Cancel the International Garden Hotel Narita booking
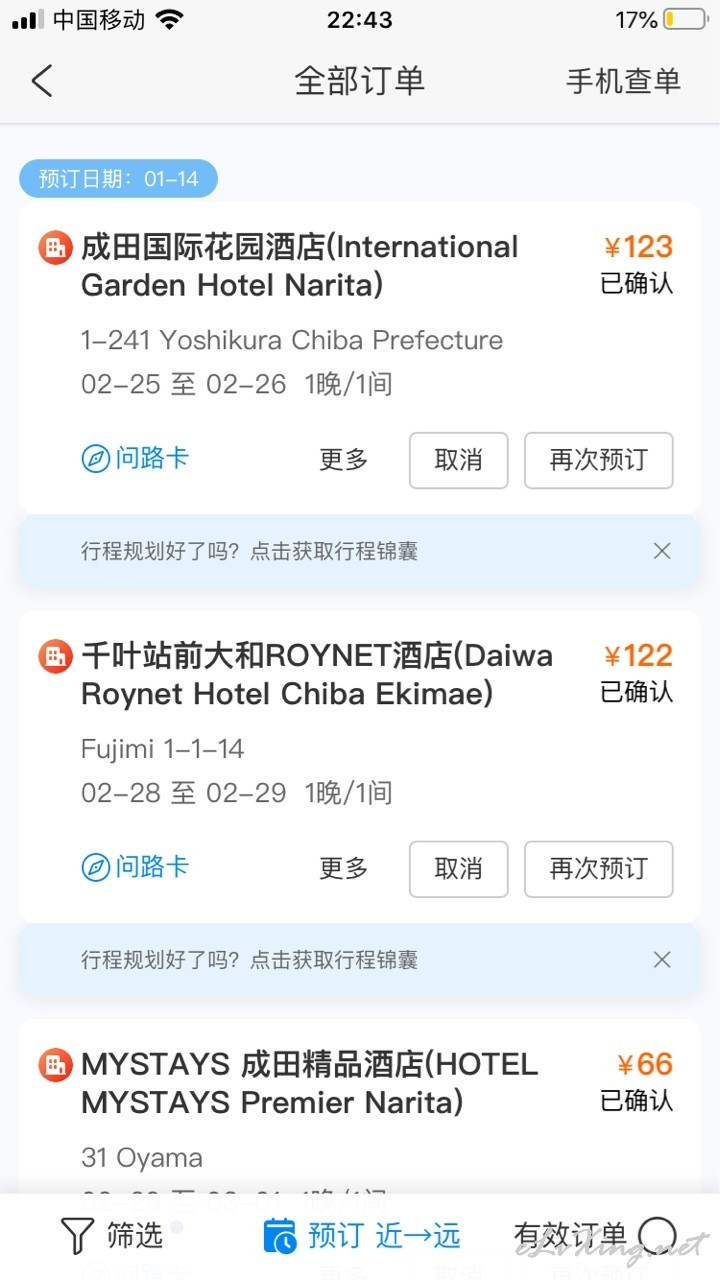Viewport: 720px width, 1280px height. point(459,460)
